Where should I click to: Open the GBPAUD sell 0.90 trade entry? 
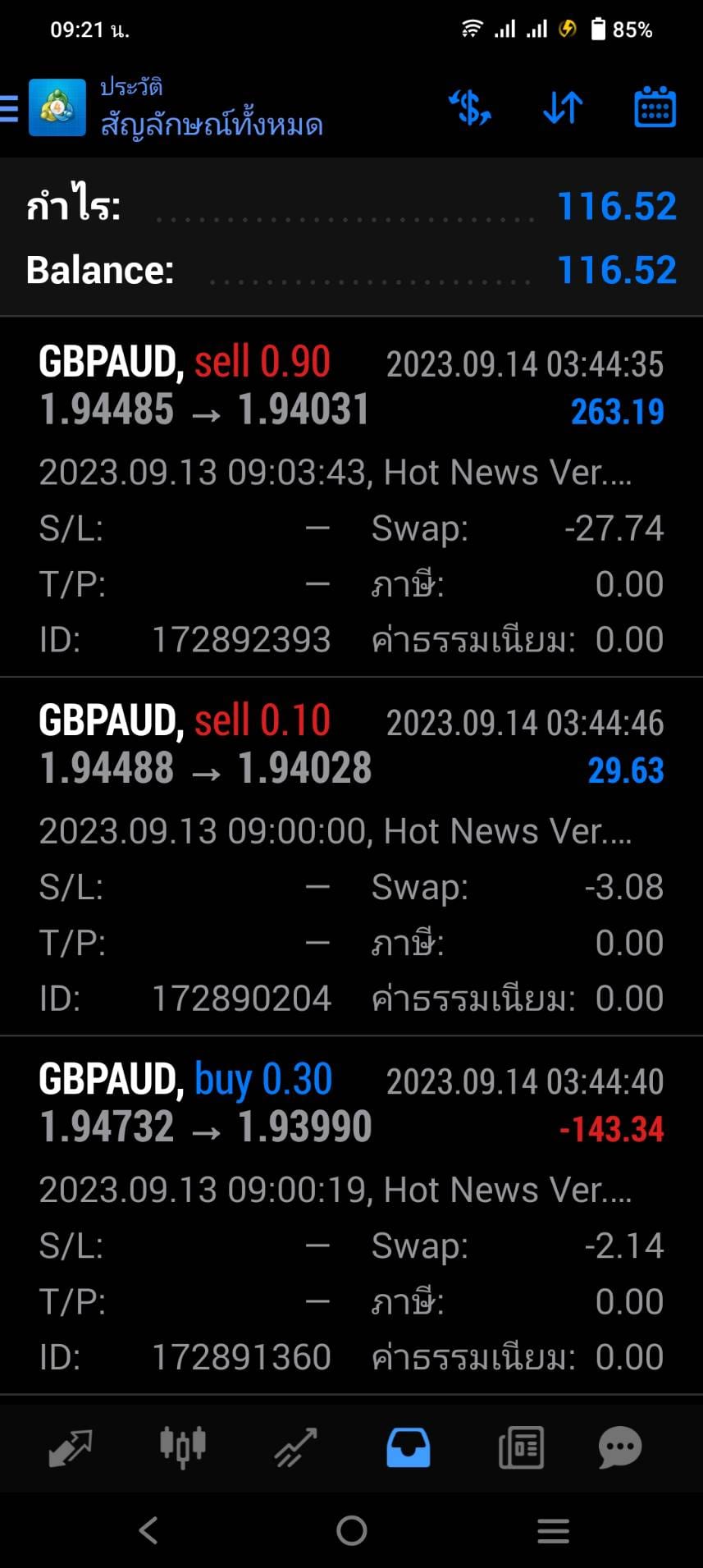(x=351, y=497)
